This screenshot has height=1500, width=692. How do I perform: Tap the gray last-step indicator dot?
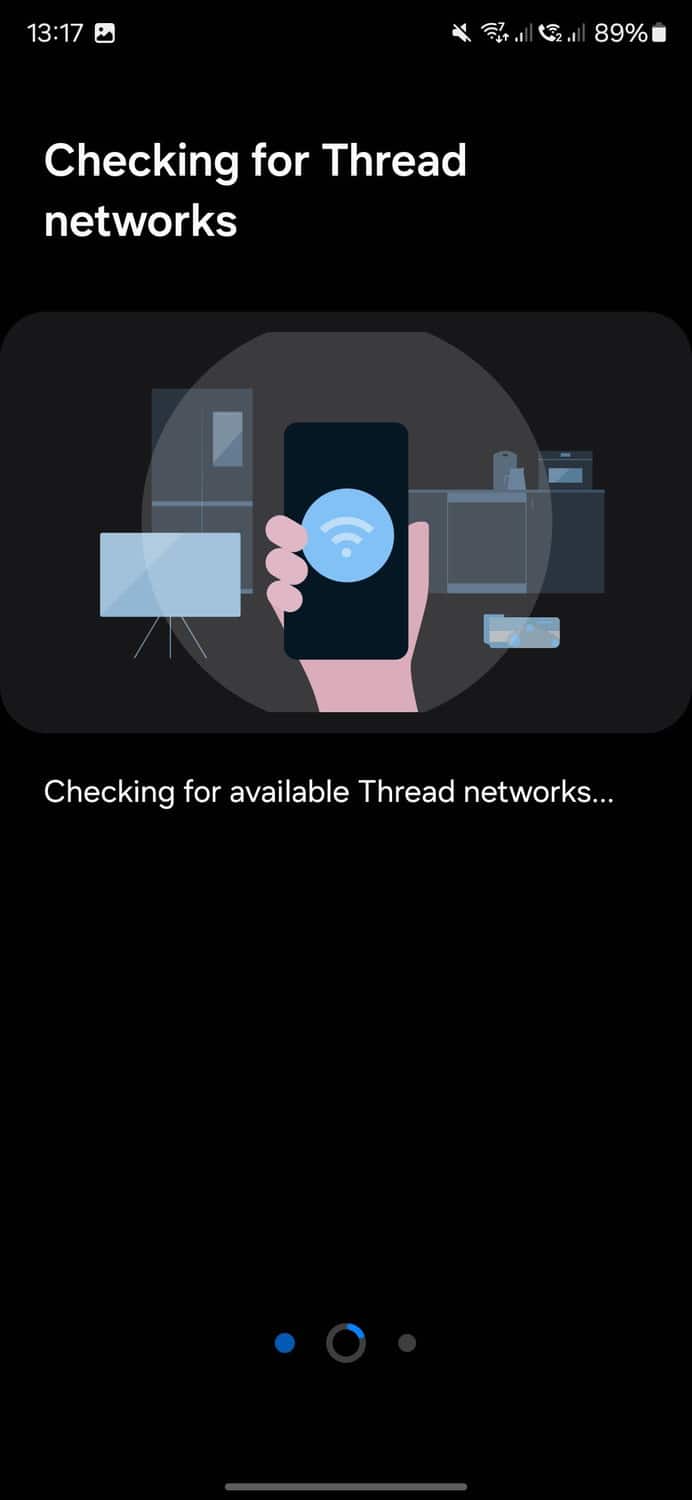(x=406, y=1343)
